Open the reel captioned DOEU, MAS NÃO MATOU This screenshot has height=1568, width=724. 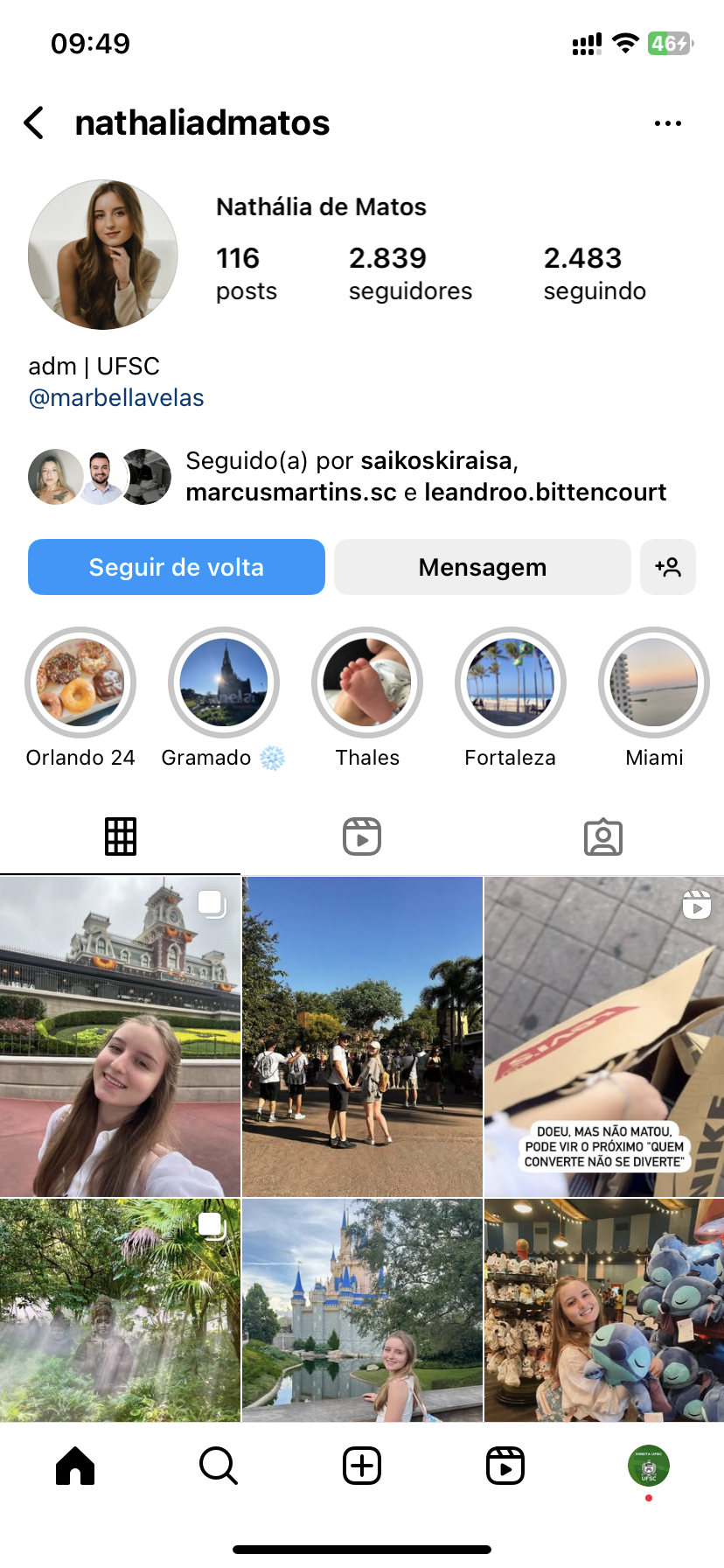[x=603, y=1037]
